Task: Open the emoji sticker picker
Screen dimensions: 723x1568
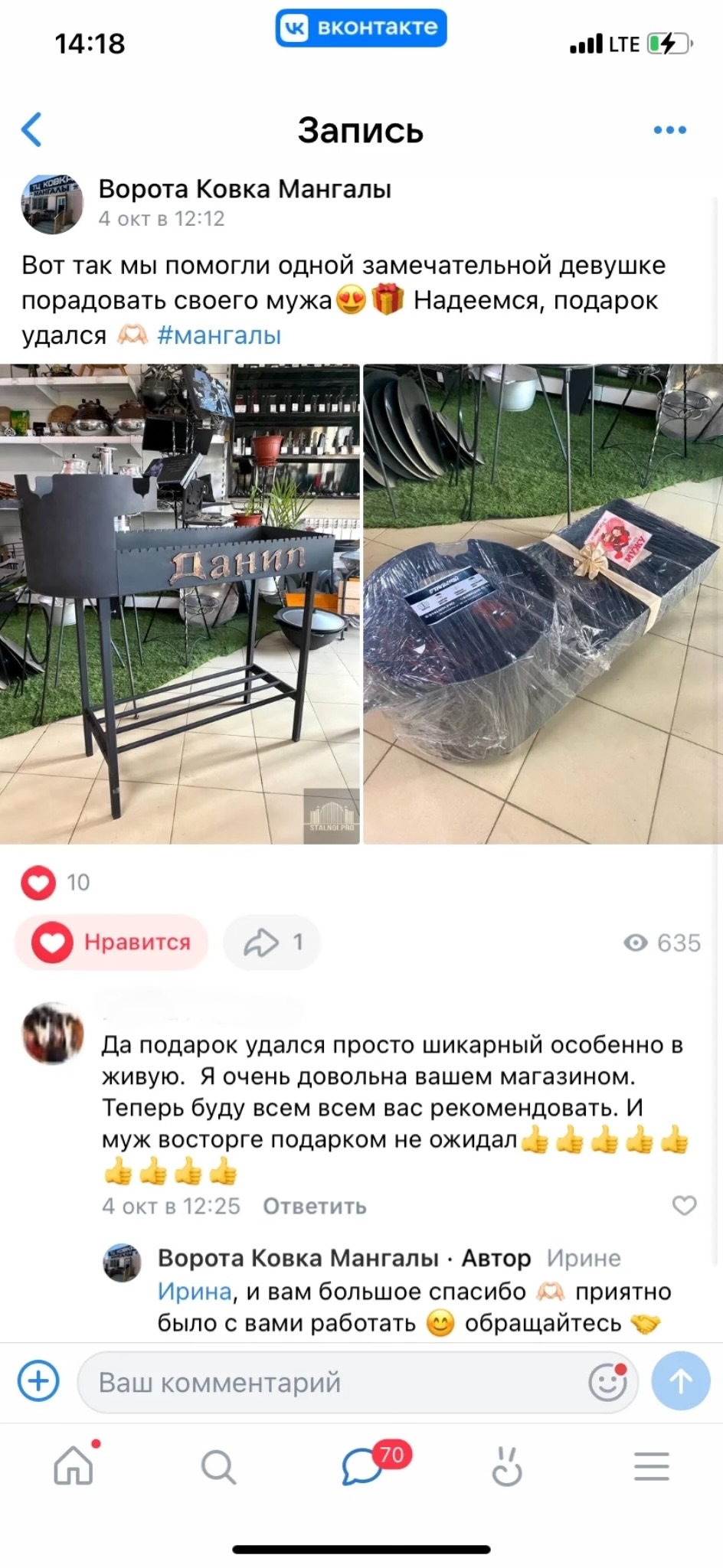Action: [607, 1382]
